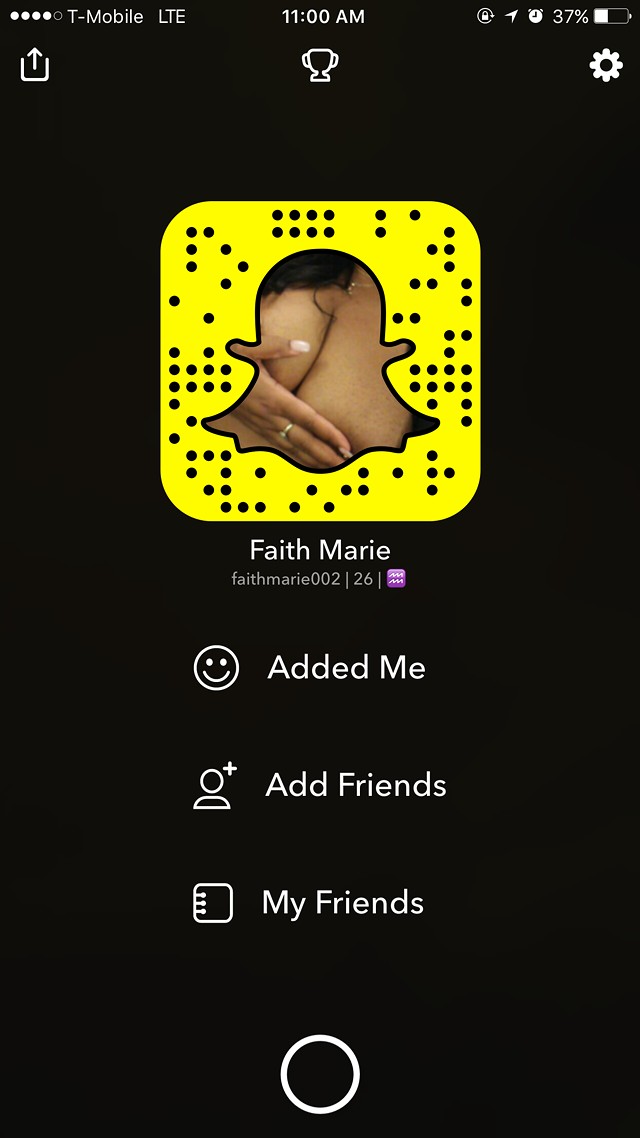Open settings with the gear icon

pyautogui.click(x=605, y=66)
